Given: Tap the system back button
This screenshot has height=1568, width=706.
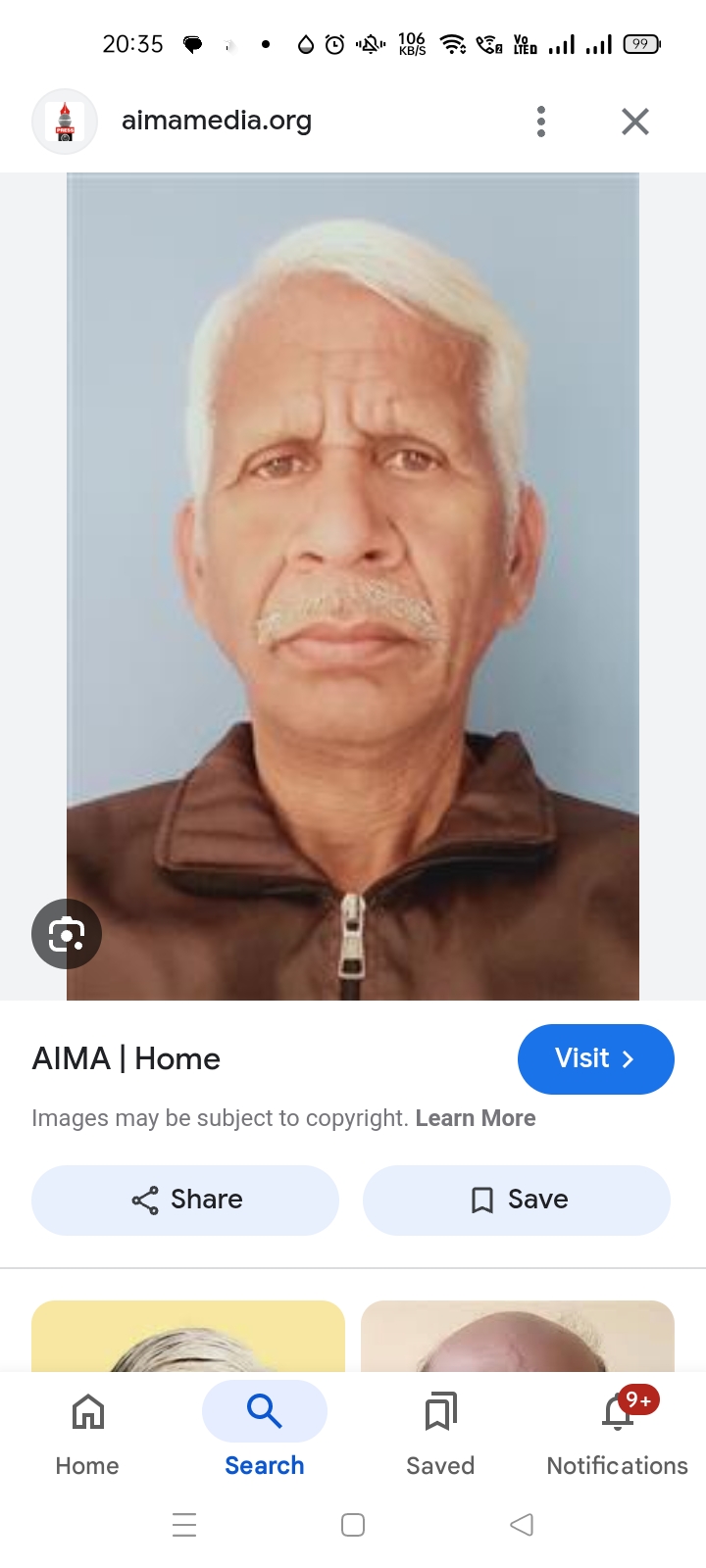Looking at the screenshot, I should pos(522,1525).
